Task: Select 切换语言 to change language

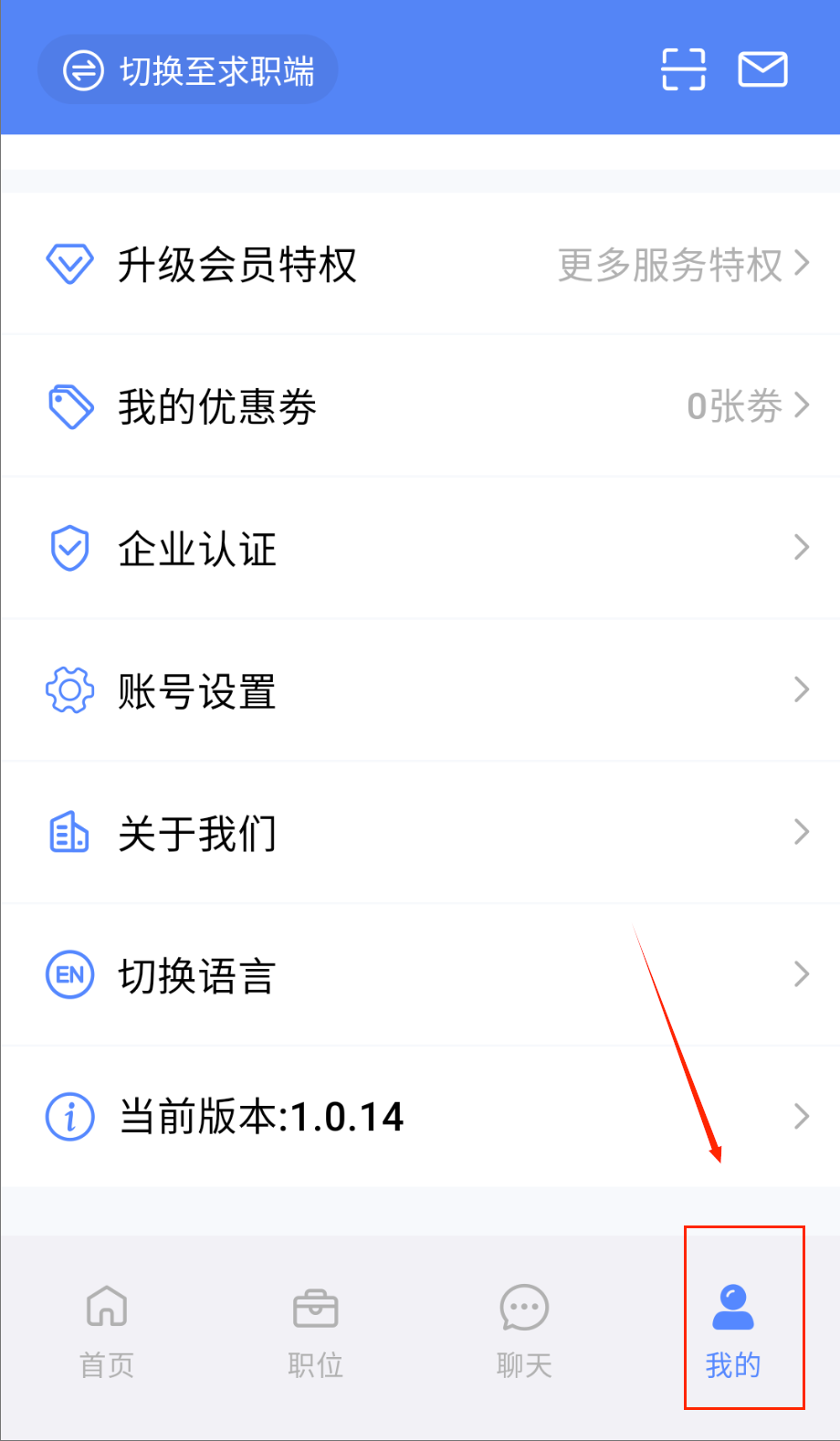Action: pyautogui.click(x=420, y=974)
